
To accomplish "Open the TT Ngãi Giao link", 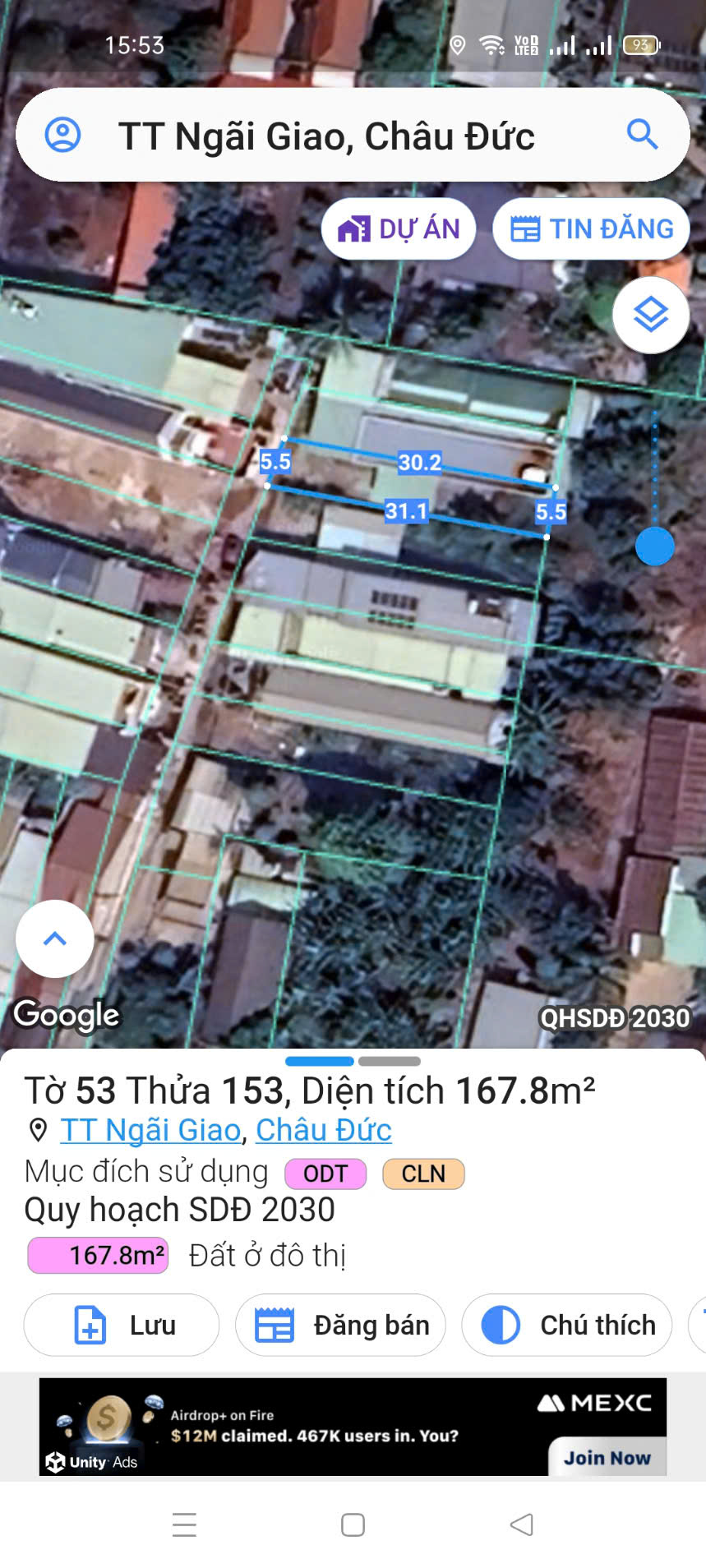I will tap(150, 1130).
